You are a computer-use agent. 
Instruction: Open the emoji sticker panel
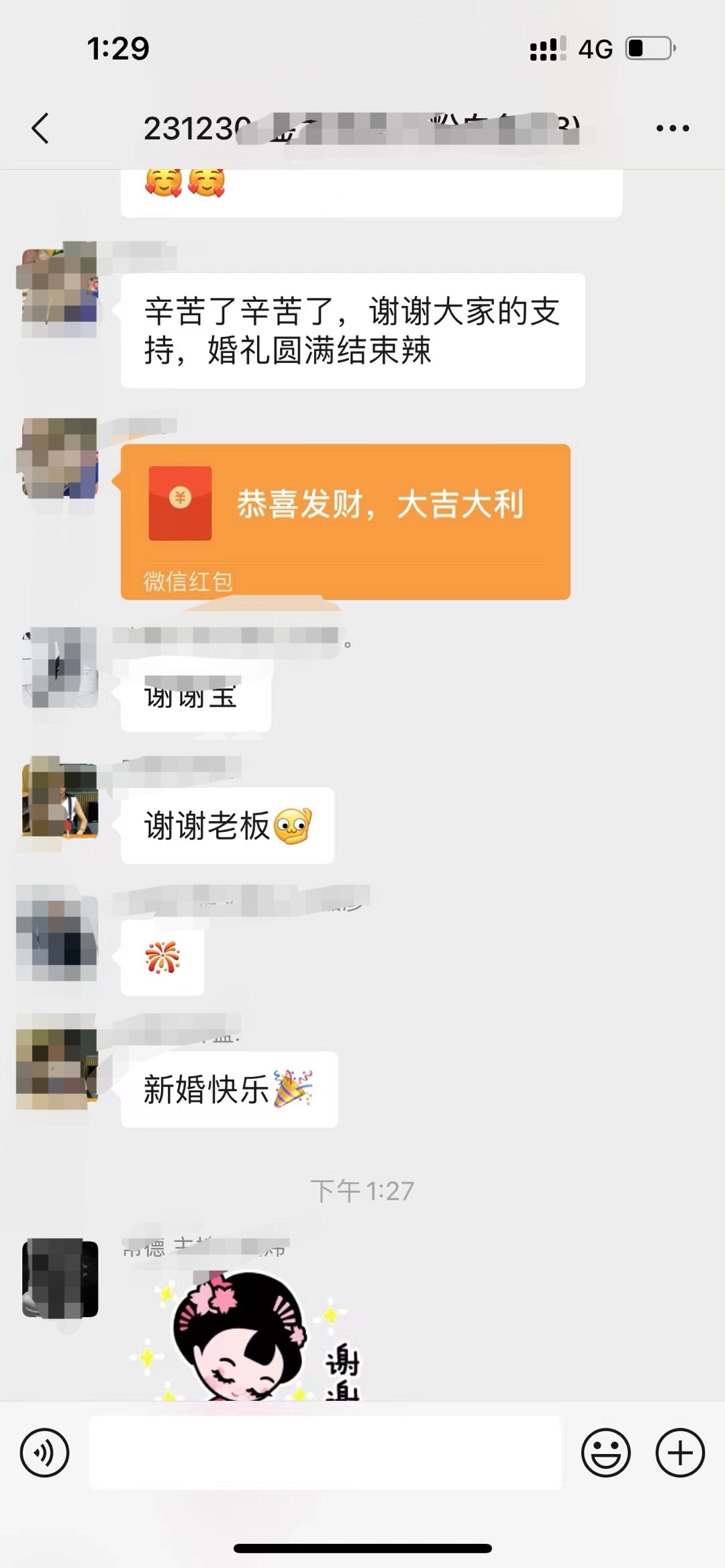pyautogui.click(x=606, y=1453)
